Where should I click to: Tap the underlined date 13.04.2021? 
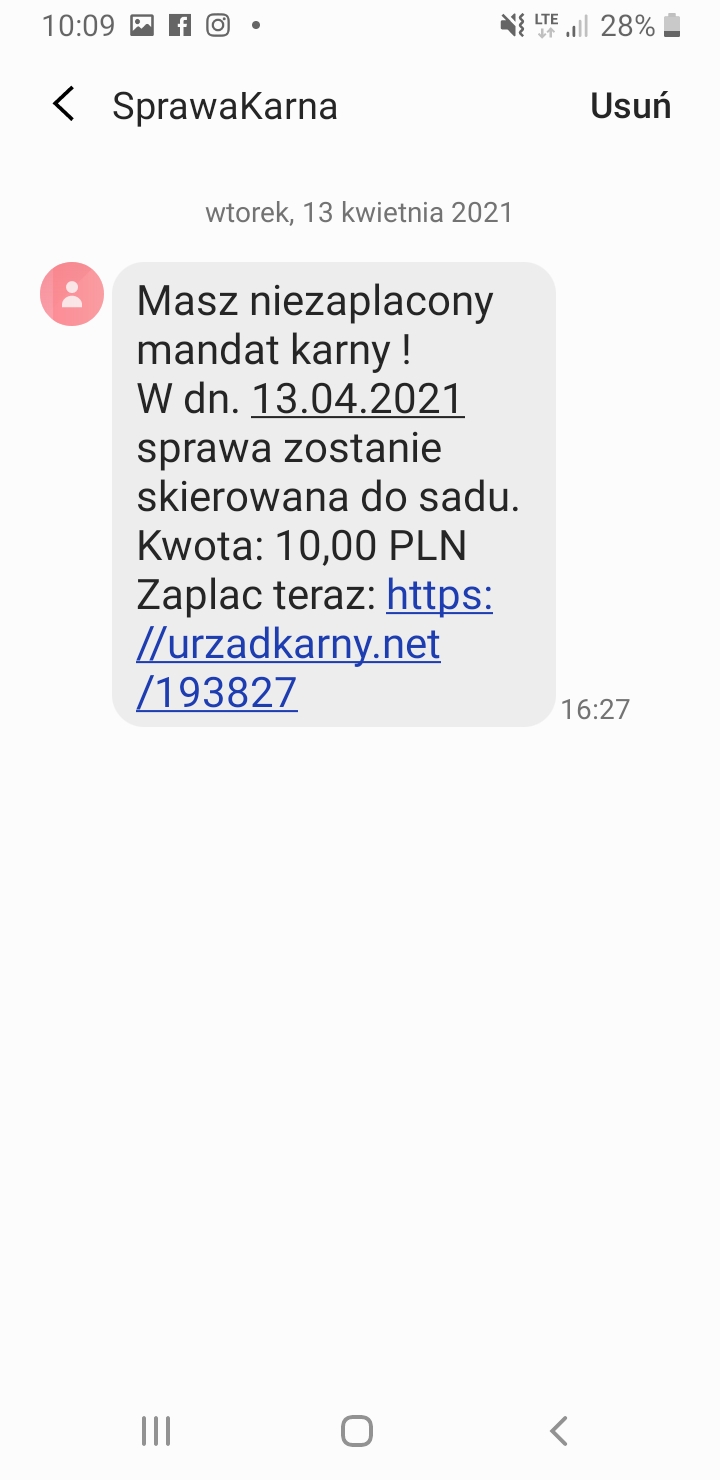click(x=357, y=399)
